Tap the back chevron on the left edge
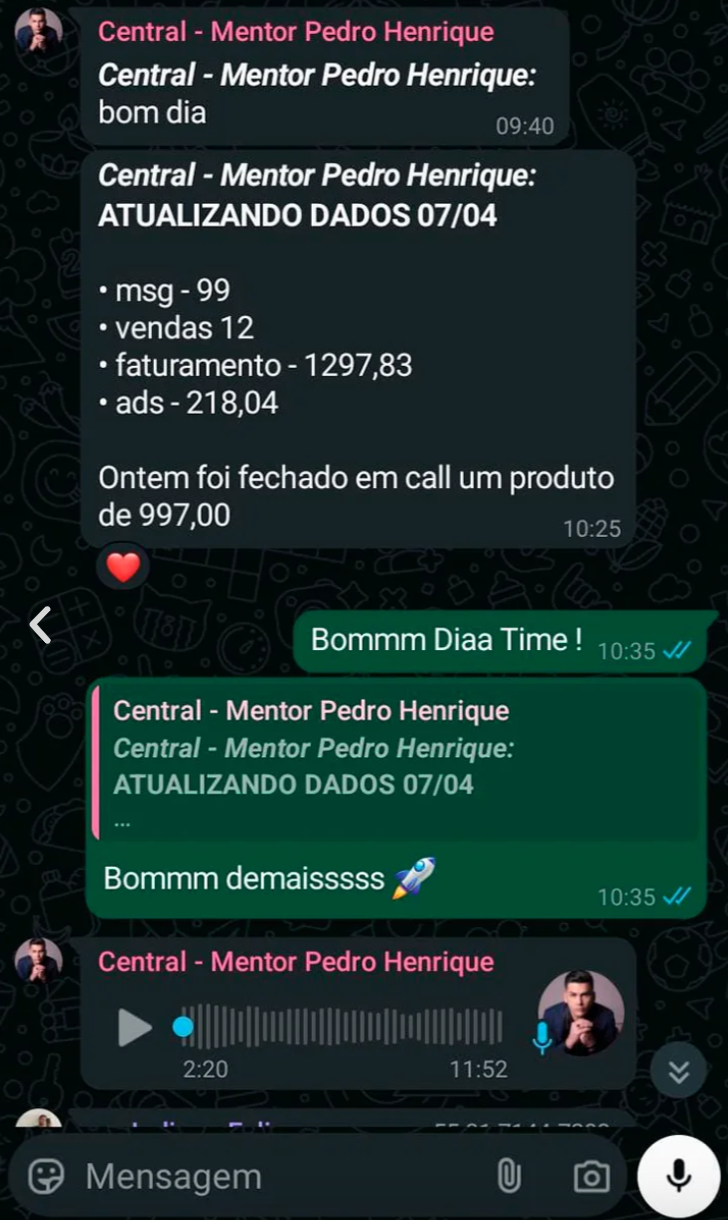The height and width of the screenshot is (1220, 728). [40, 625]
